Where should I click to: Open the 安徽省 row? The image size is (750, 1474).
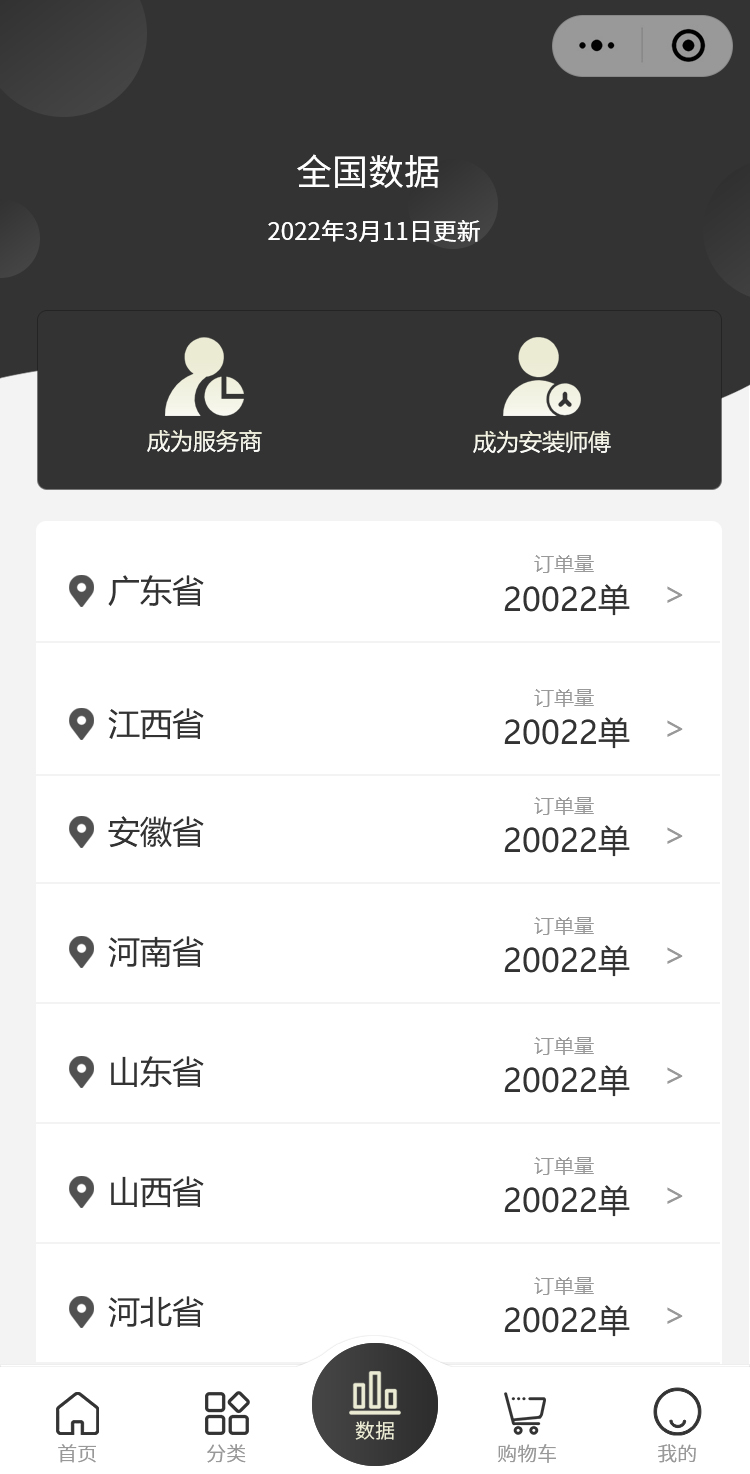coord(378,831)
